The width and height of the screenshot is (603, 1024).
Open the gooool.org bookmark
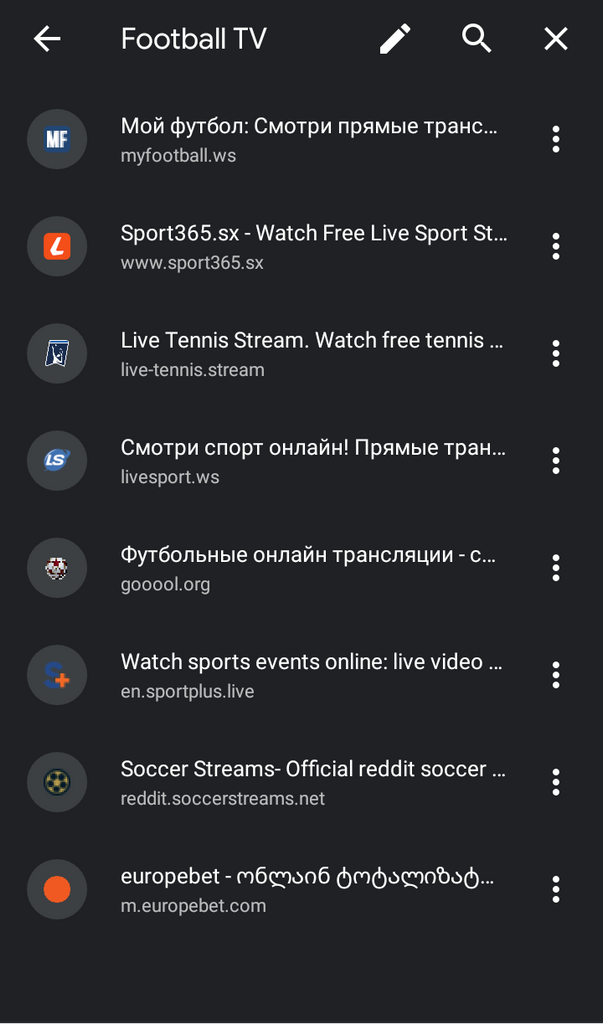click(308, 567)
